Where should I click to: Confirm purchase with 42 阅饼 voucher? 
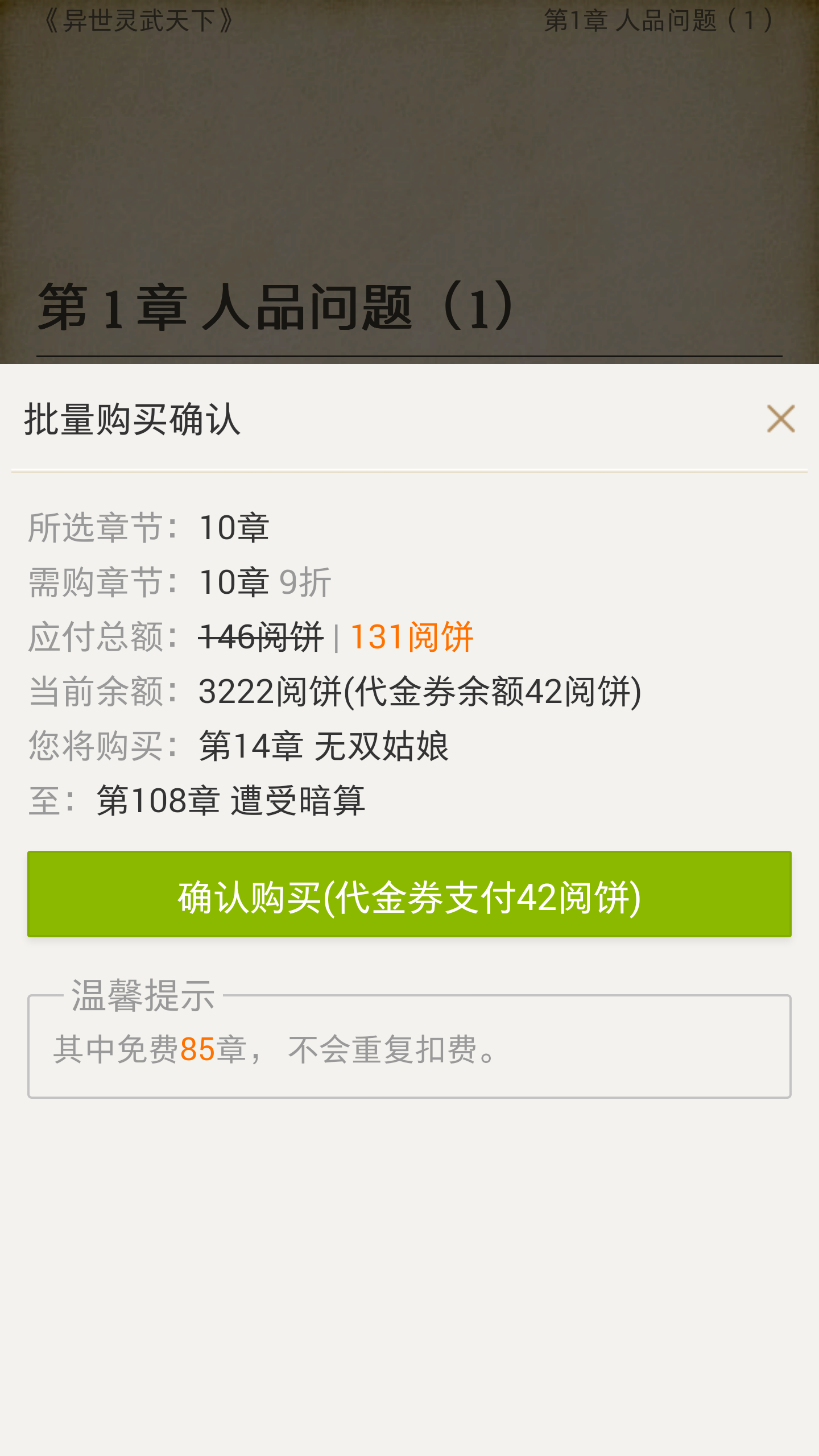click(409, 894)
